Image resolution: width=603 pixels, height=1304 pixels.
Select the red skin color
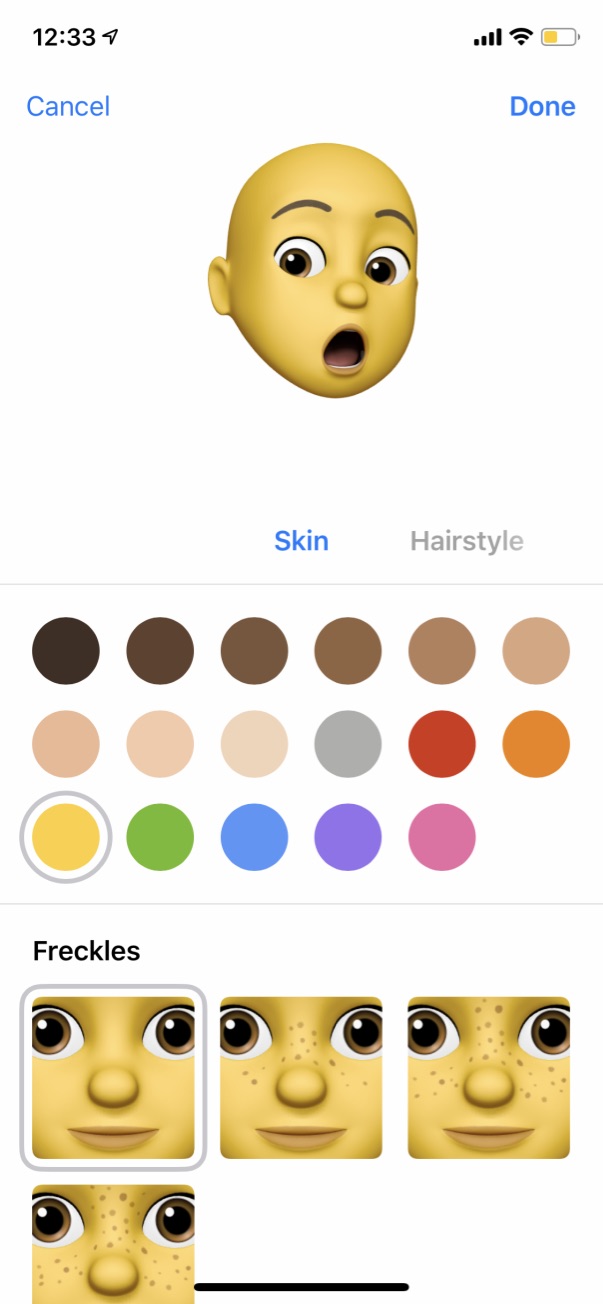[x=442, y=745]
